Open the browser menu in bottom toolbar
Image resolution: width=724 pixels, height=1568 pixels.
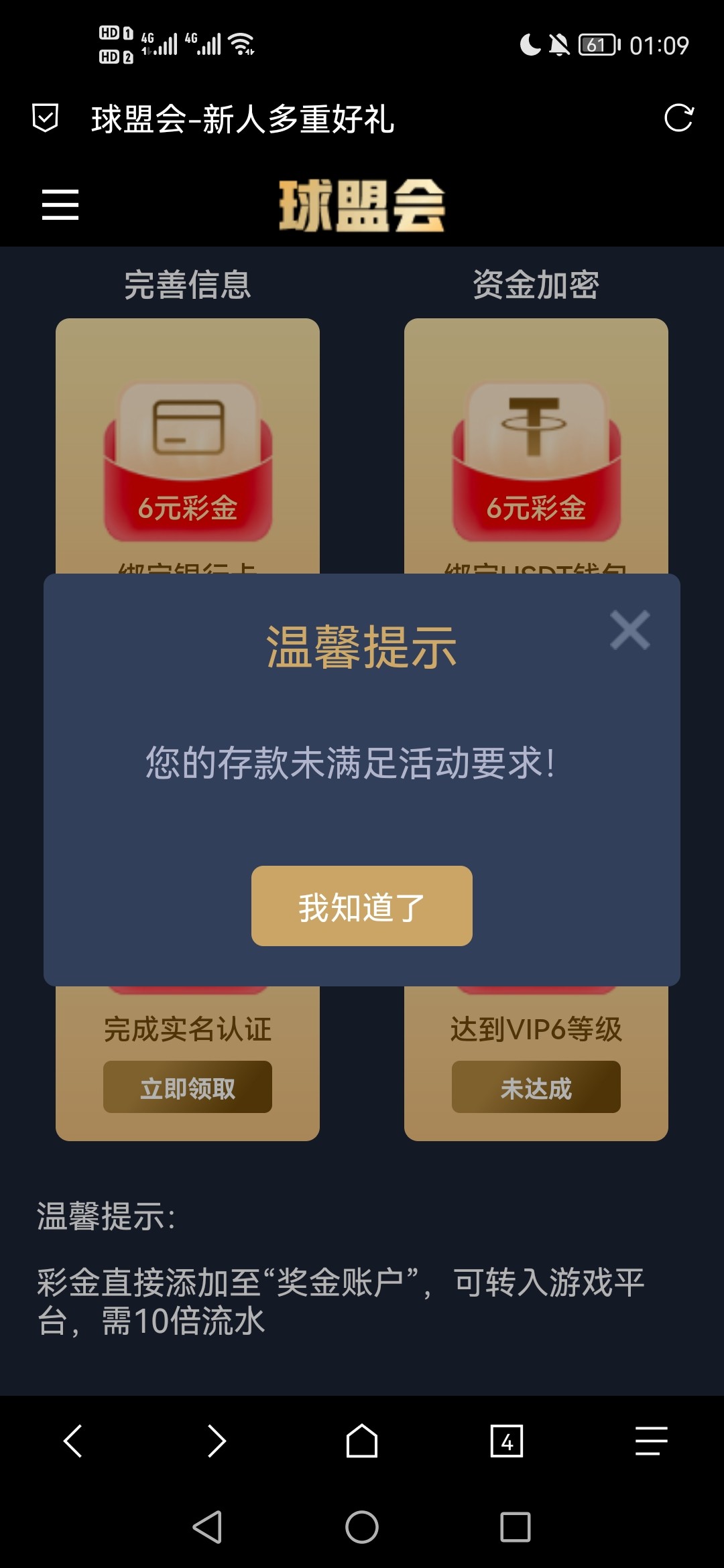coord(651,1441)
